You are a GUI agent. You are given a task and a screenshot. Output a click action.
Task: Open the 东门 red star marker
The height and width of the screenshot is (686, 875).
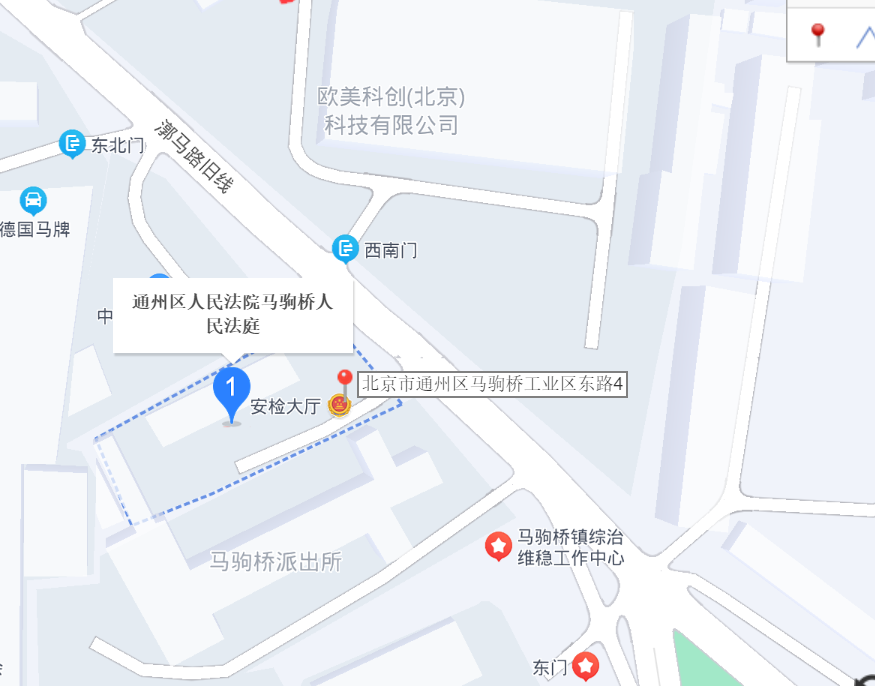coord(586,664)
